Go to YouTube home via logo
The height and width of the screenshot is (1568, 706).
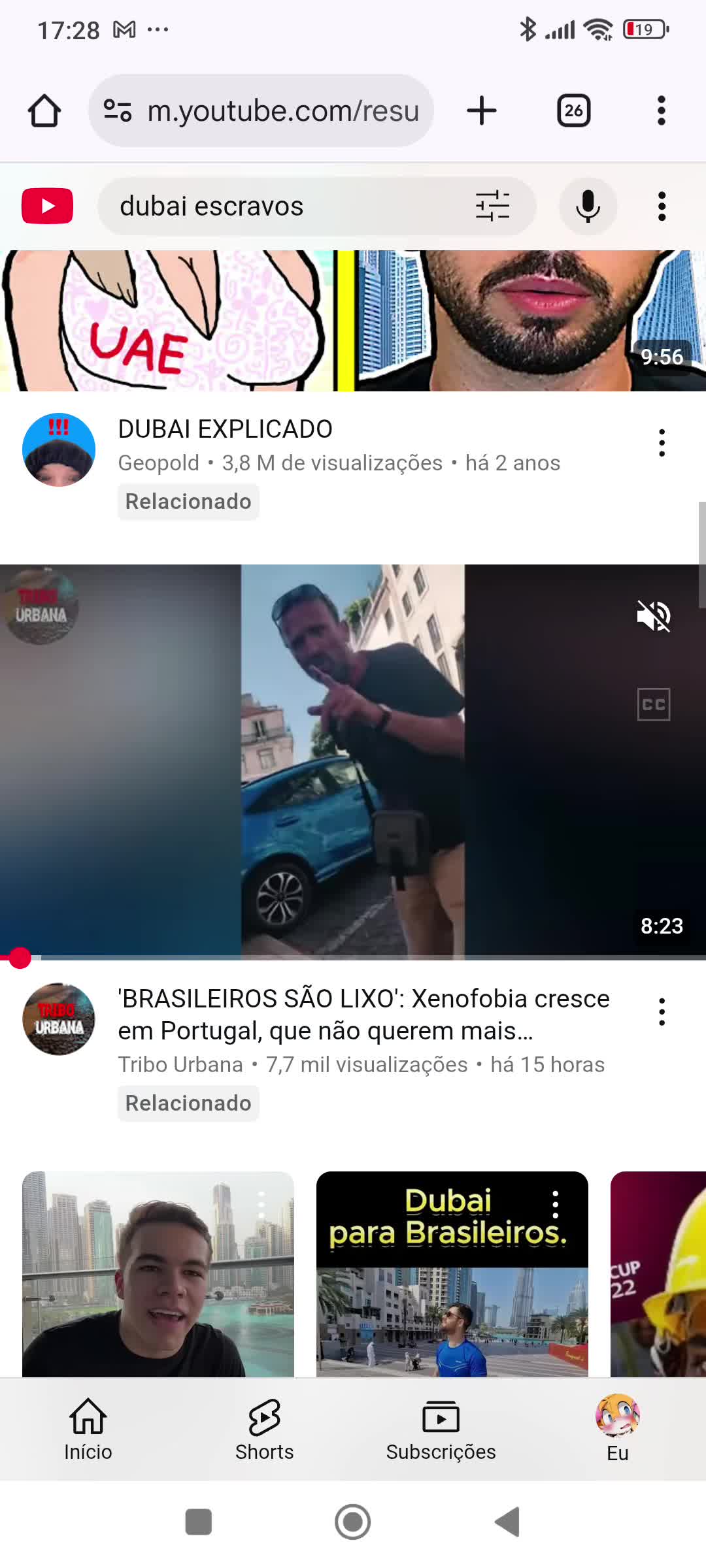[x=47, y=206]
